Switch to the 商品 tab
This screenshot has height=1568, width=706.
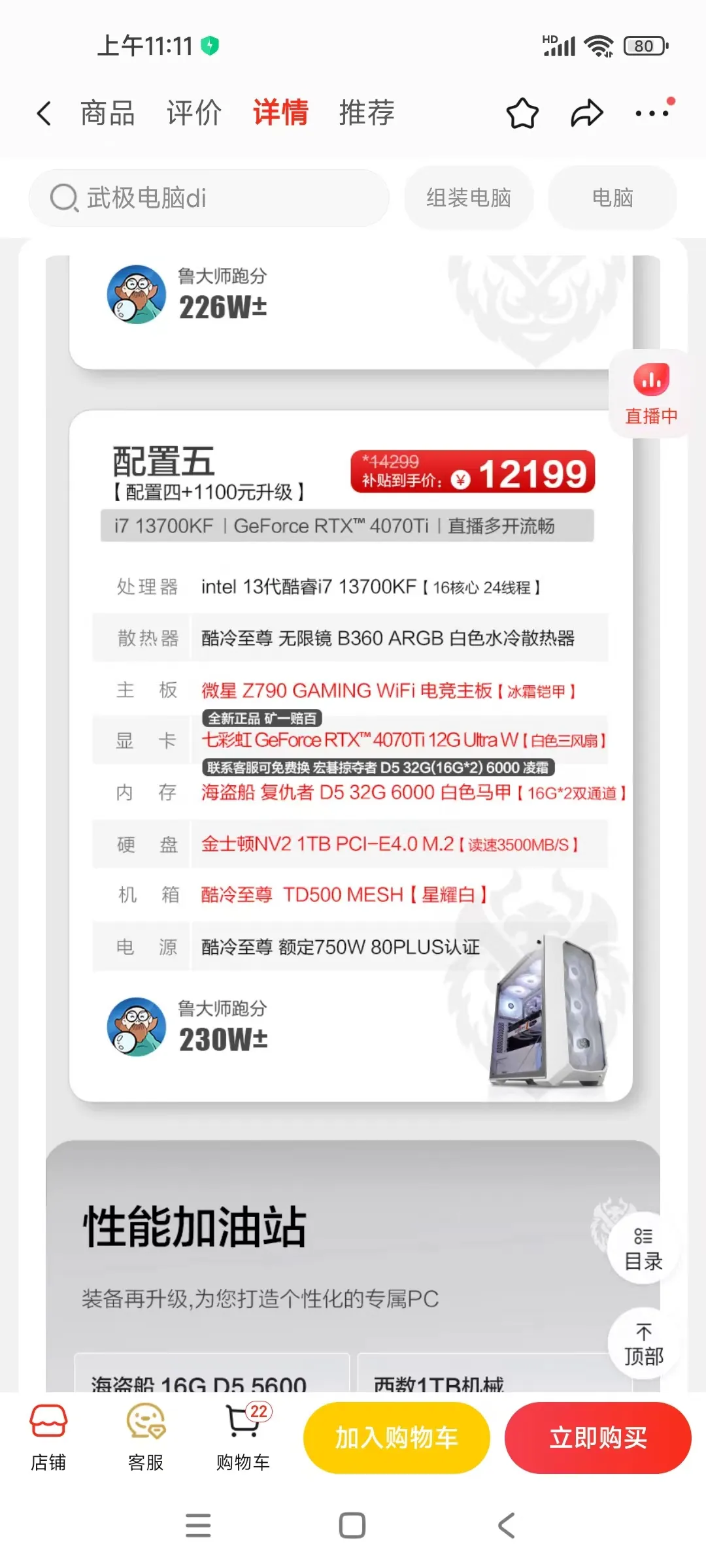point(108,113)
